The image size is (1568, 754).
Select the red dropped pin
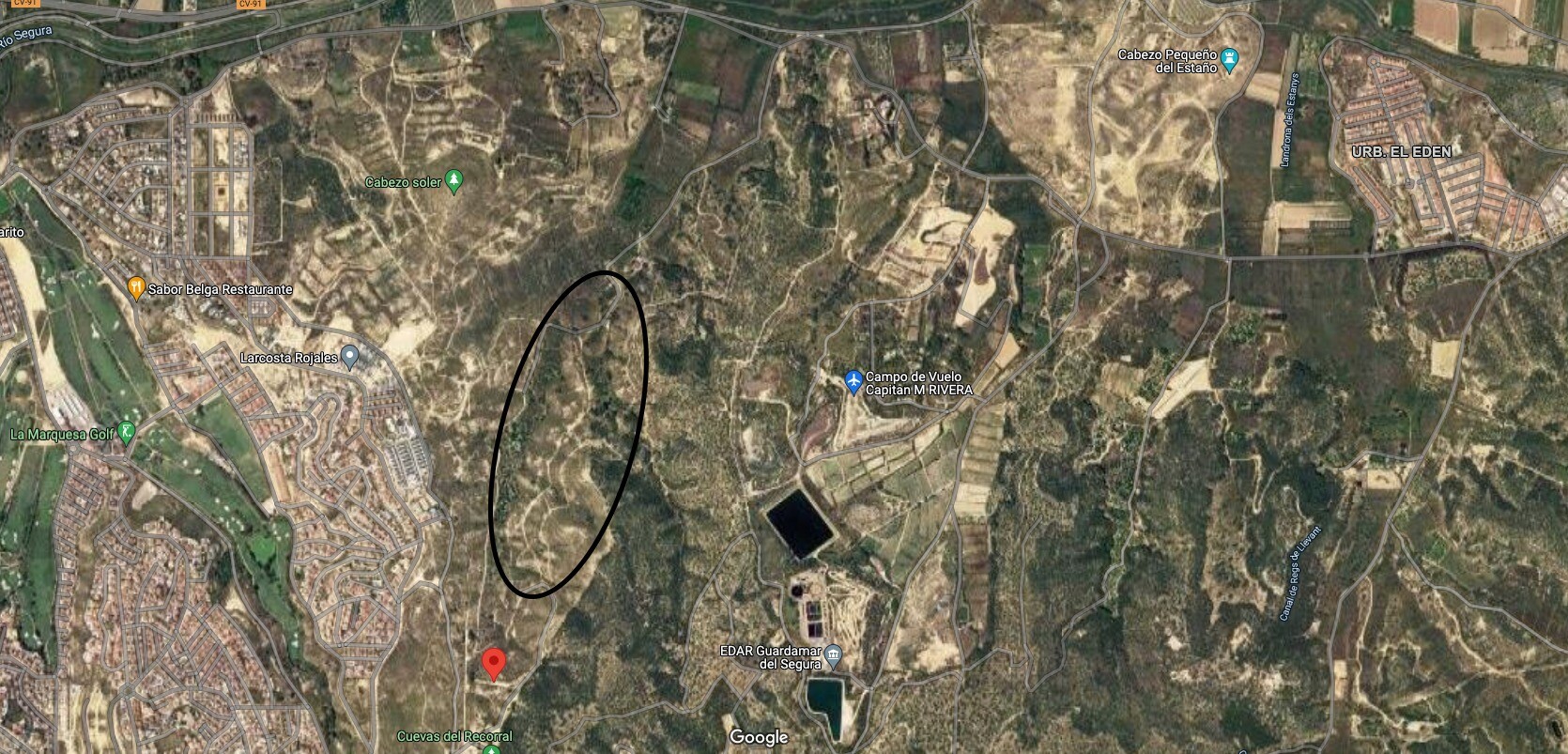(494, 663)
